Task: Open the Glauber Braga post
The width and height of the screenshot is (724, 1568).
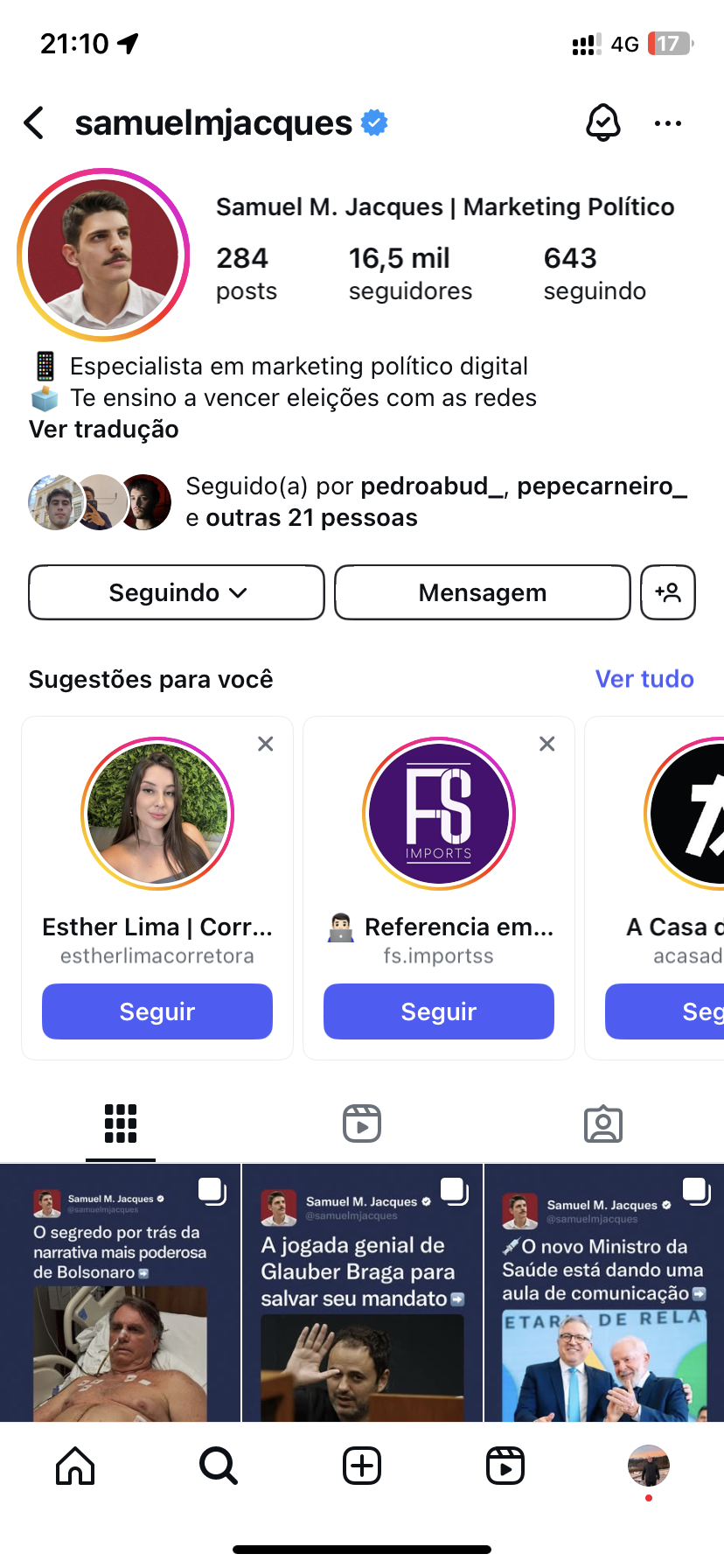Action: (x=362, y=1293)
